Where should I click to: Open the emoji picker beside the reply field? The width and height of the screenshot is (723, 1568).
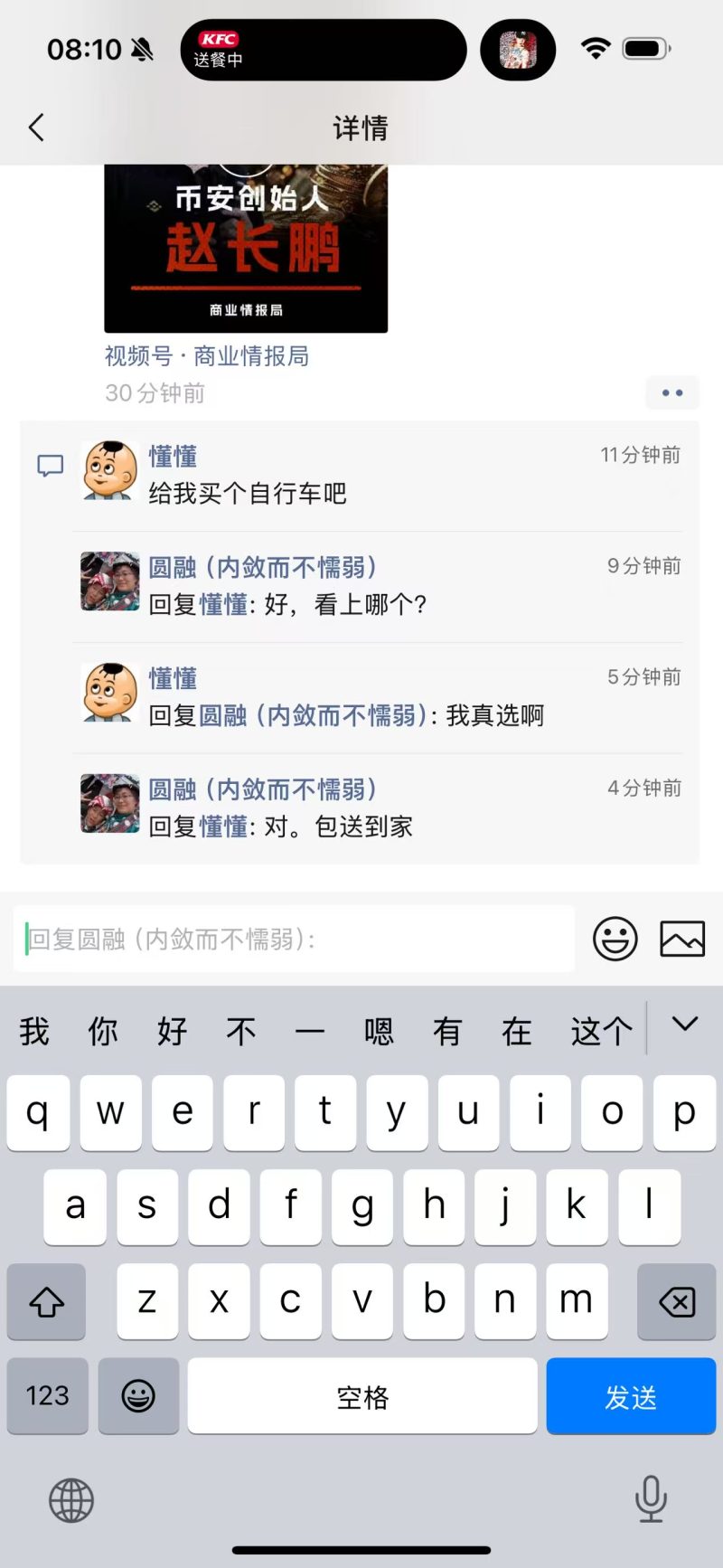615,939
